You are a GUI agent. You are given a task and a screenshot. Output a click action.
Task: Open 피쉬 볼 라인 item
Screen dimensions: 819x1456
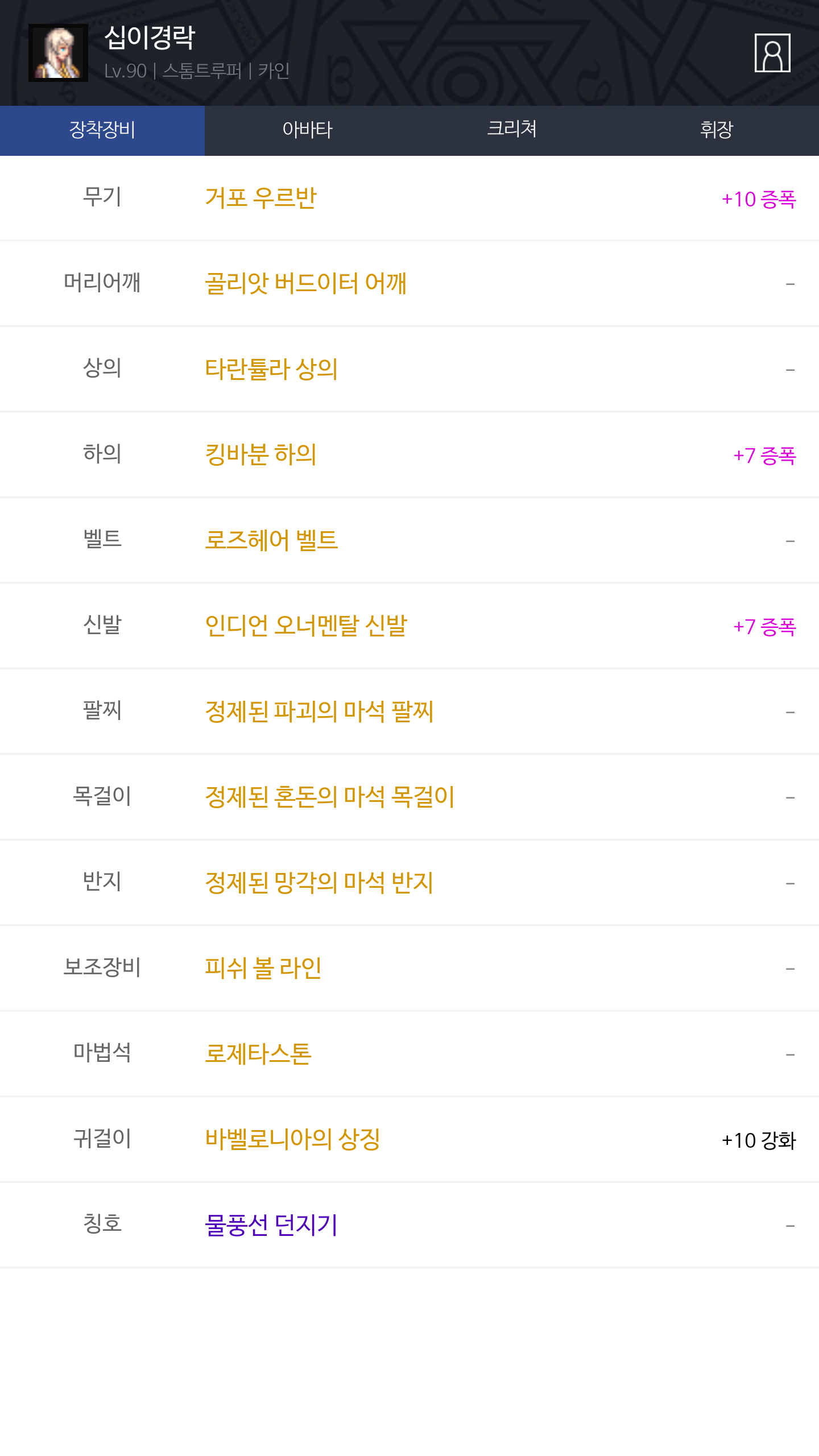(x=263, y=968)
